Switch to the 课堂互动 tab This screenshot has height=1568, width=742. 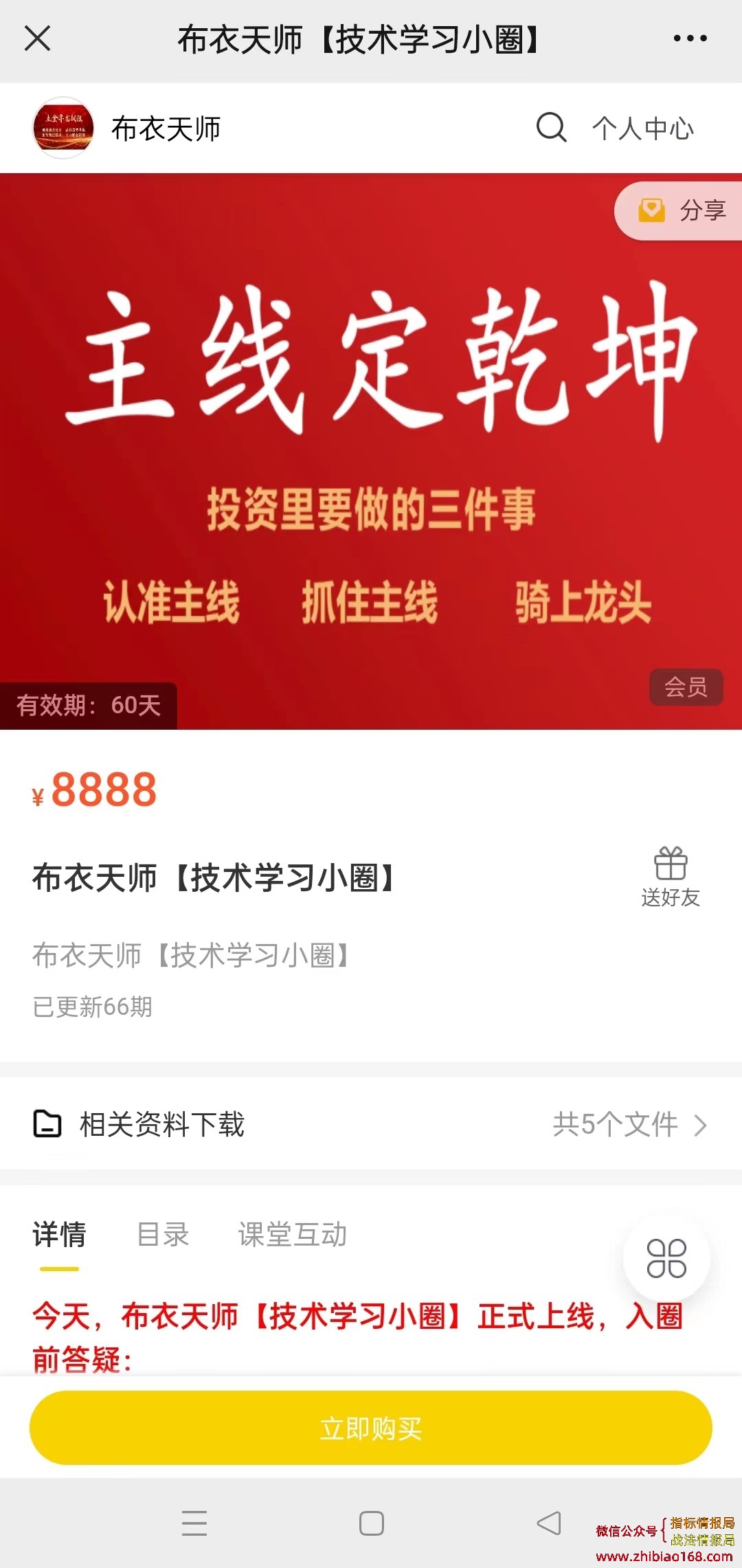click(x=292, y=1235)
